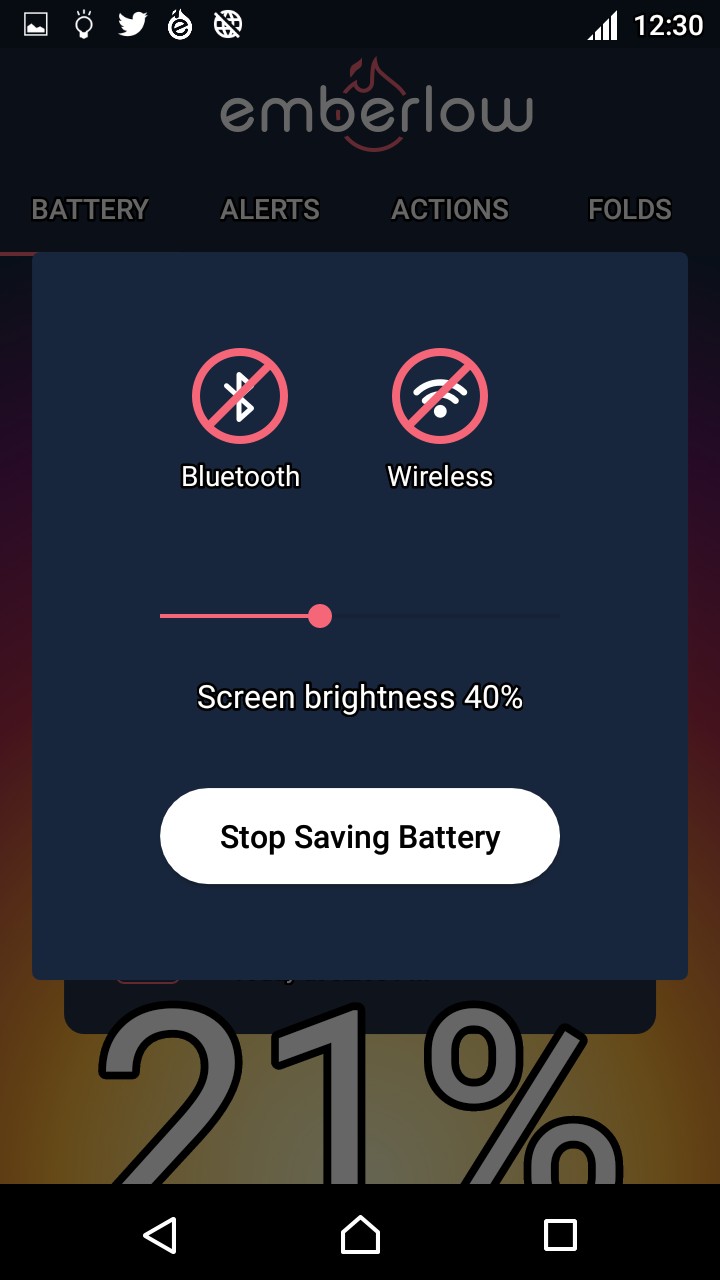The width and height of the screenshot is (720, 1280).
Task: Return to the home screen
Action: (360, 1235)
